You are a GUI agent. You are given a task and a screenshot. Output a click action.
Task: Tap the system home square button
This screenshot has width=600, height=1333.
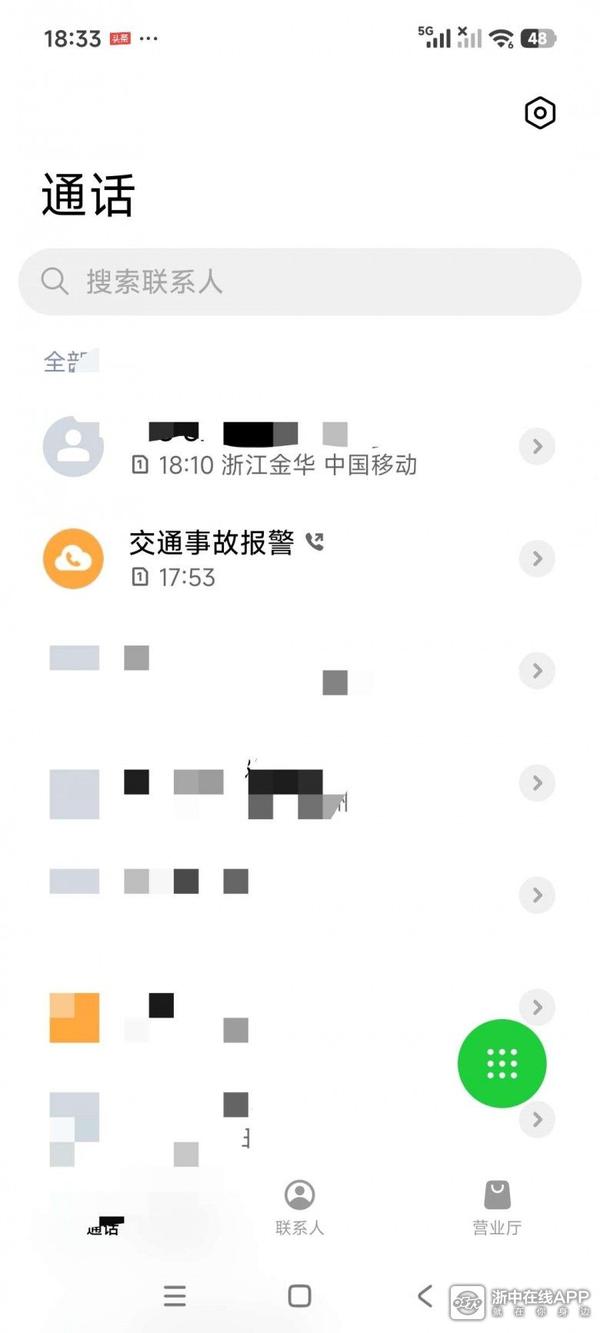pos(299,1296)
